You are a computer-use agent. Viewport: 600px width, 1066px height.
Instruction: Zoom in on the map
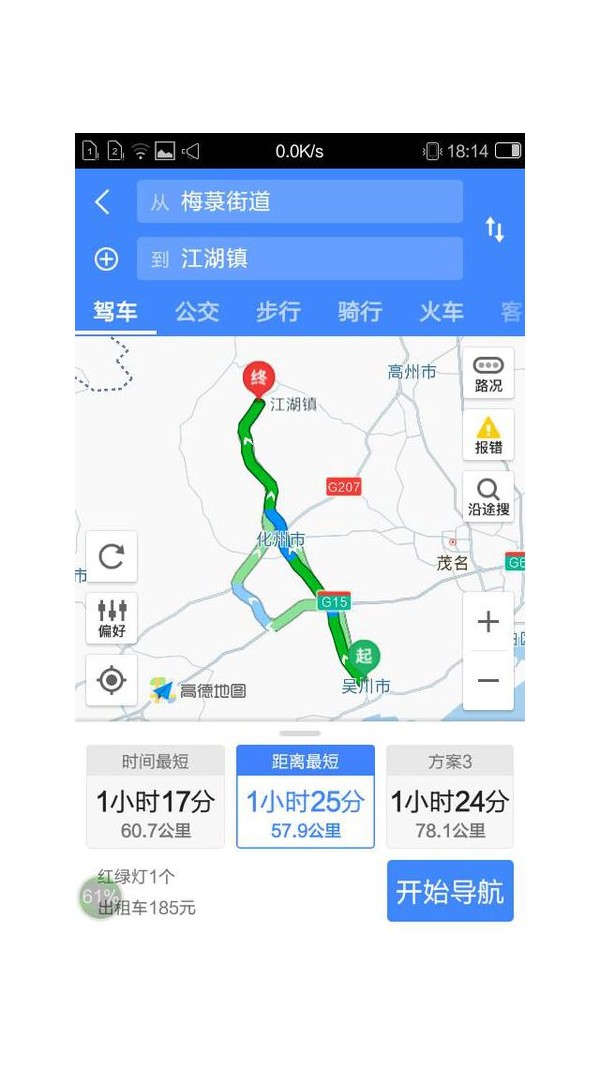point(488,622)
